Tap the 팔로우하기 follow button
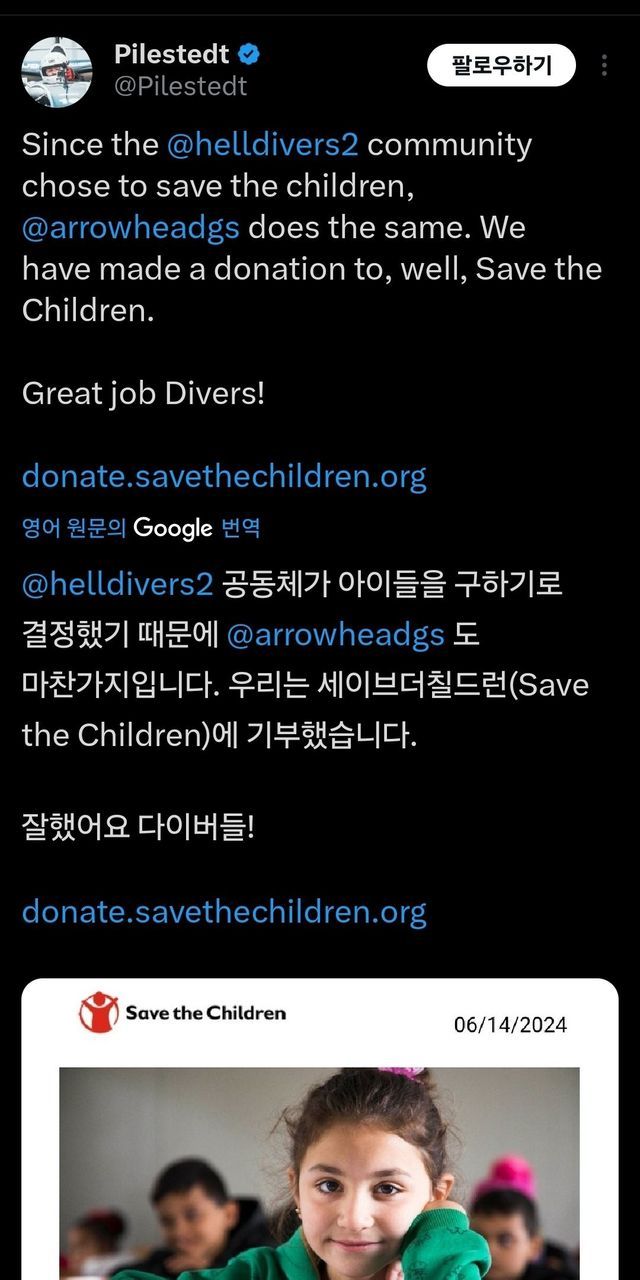Screen dimensions: 640x1280 502,66
